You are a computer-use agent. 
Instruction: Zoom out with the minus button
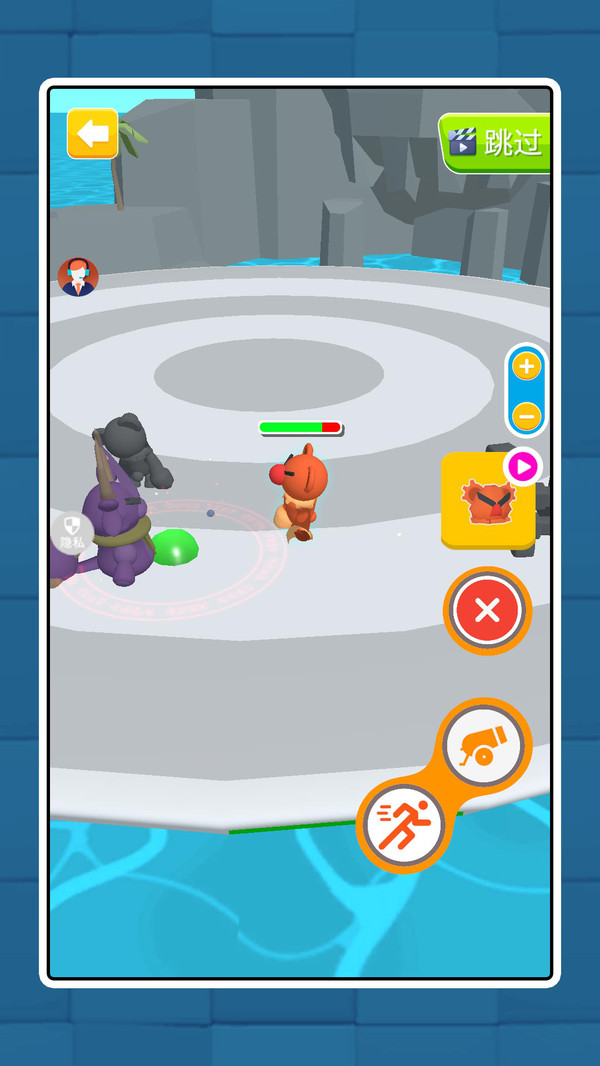[527, 415]
